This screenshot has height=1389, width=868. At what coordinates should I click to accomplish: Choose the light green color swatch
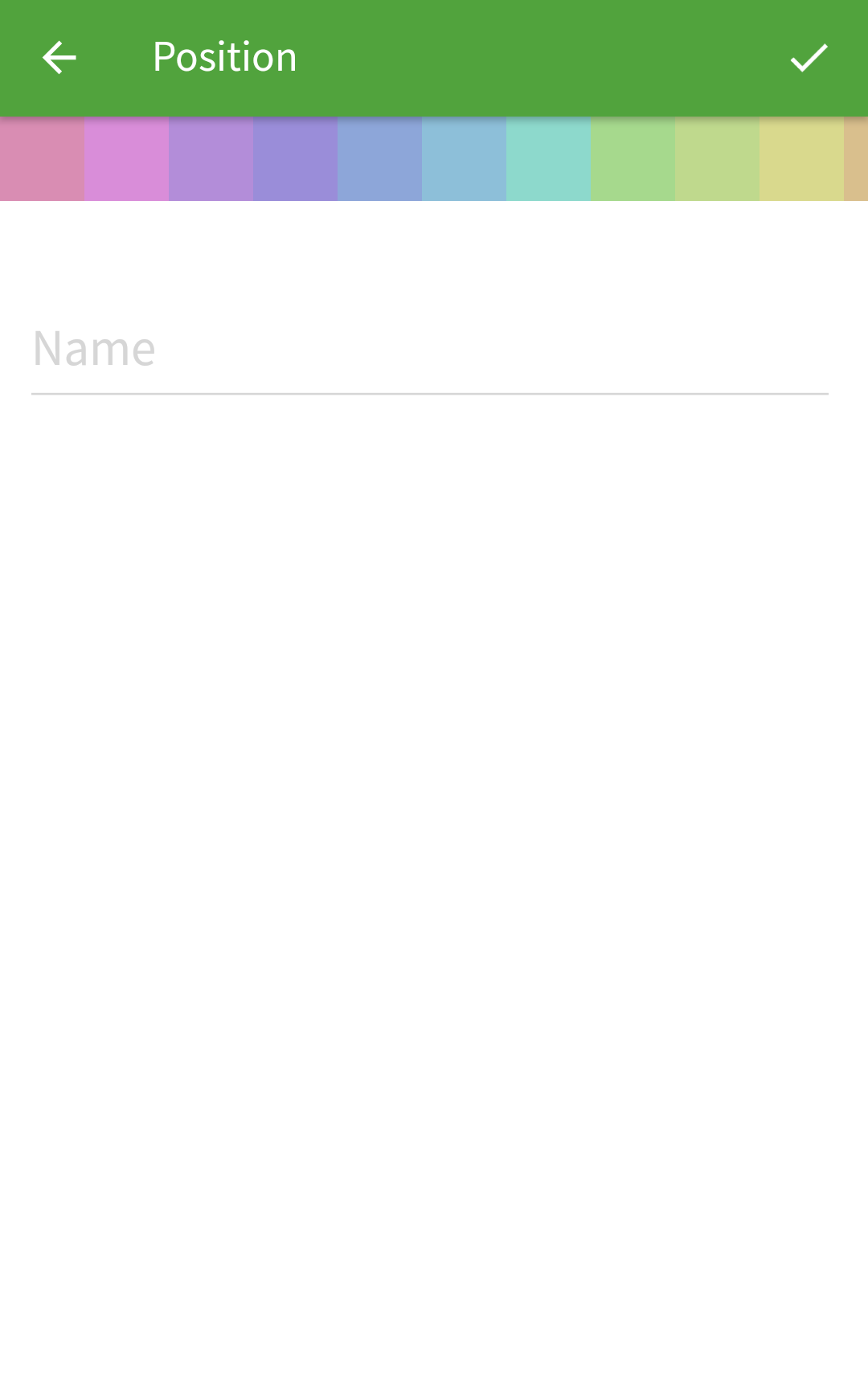pyautogui.click(x=633, y=159)
